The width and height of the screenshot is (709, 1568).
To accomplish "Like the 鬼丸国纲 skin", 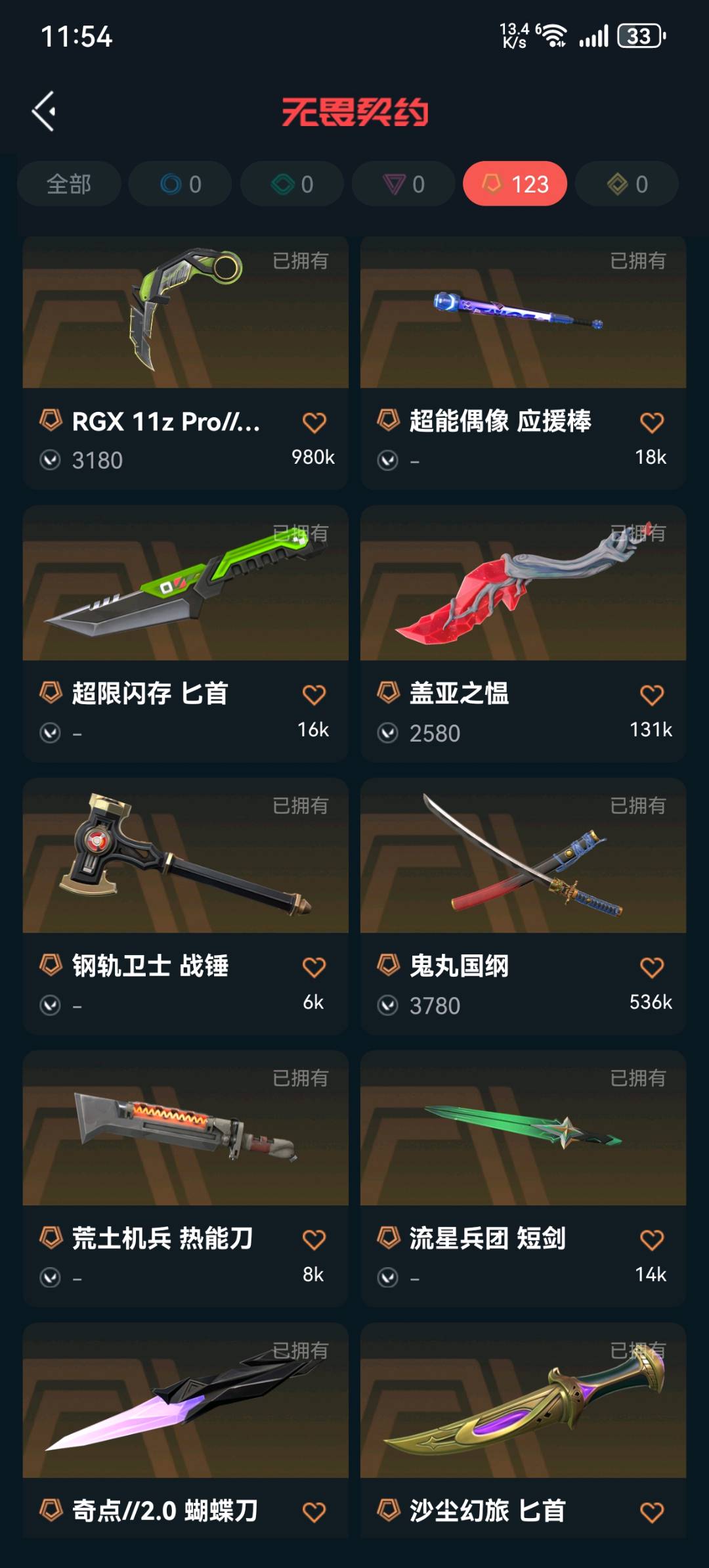I will (x=651, y=968).
